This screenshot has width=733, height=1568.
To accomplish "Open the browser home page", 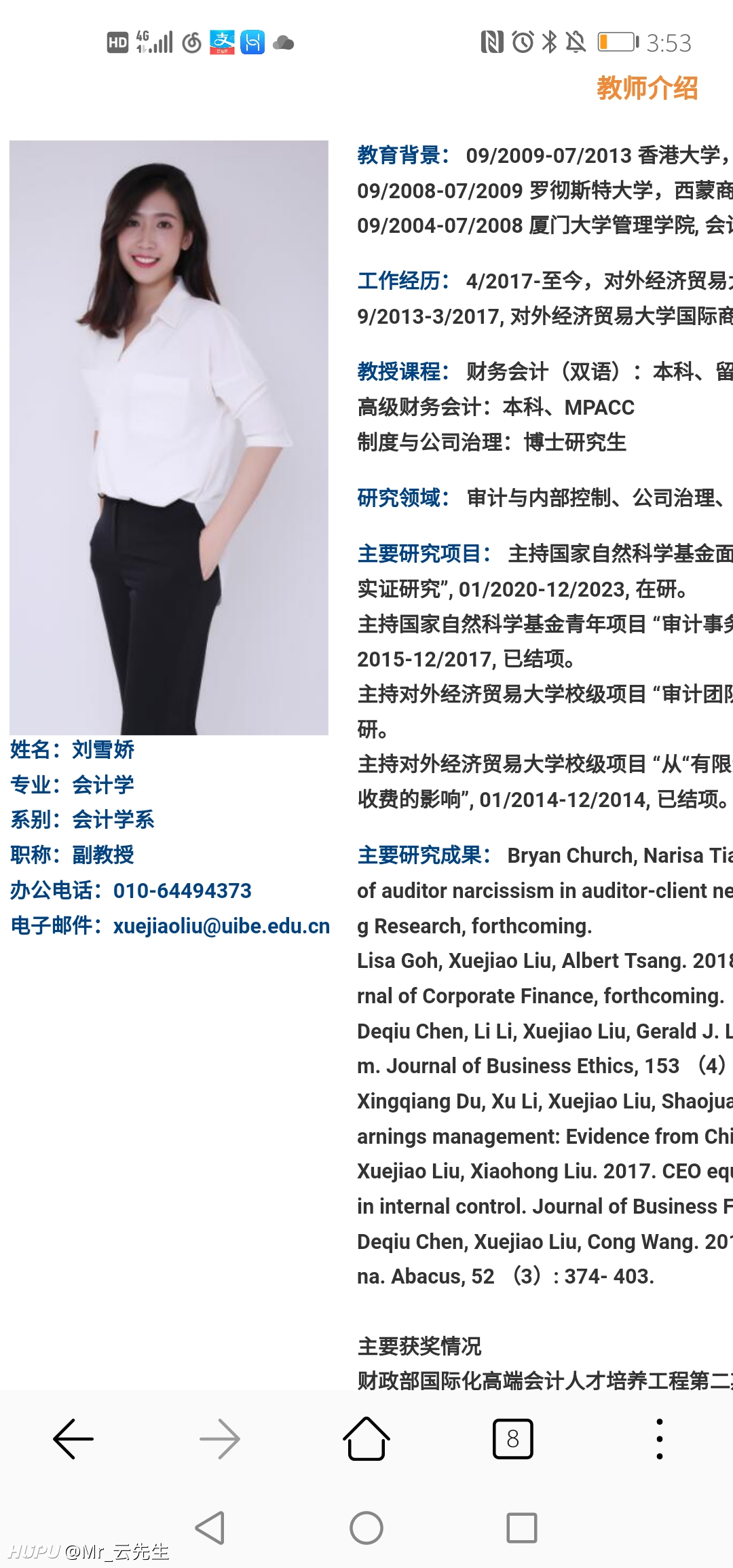I will tap(366, 1438).
